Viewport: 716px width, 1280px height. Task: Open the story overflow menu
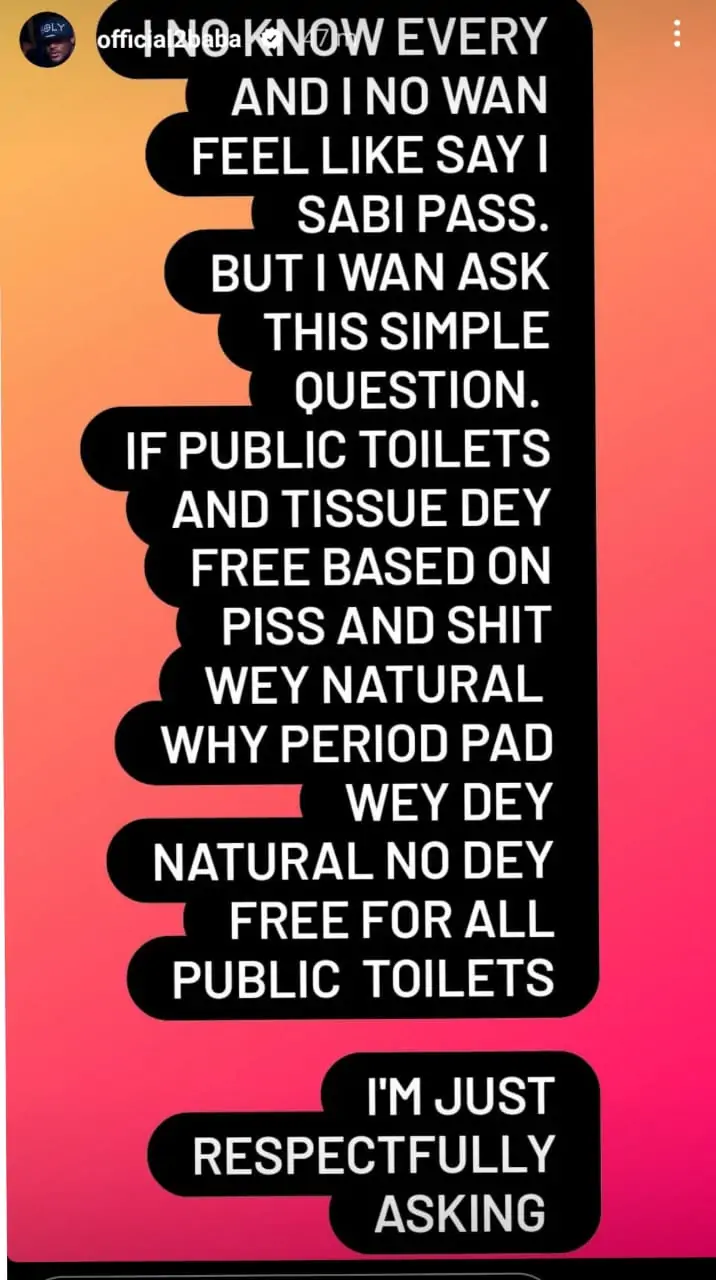coord(677,36)
